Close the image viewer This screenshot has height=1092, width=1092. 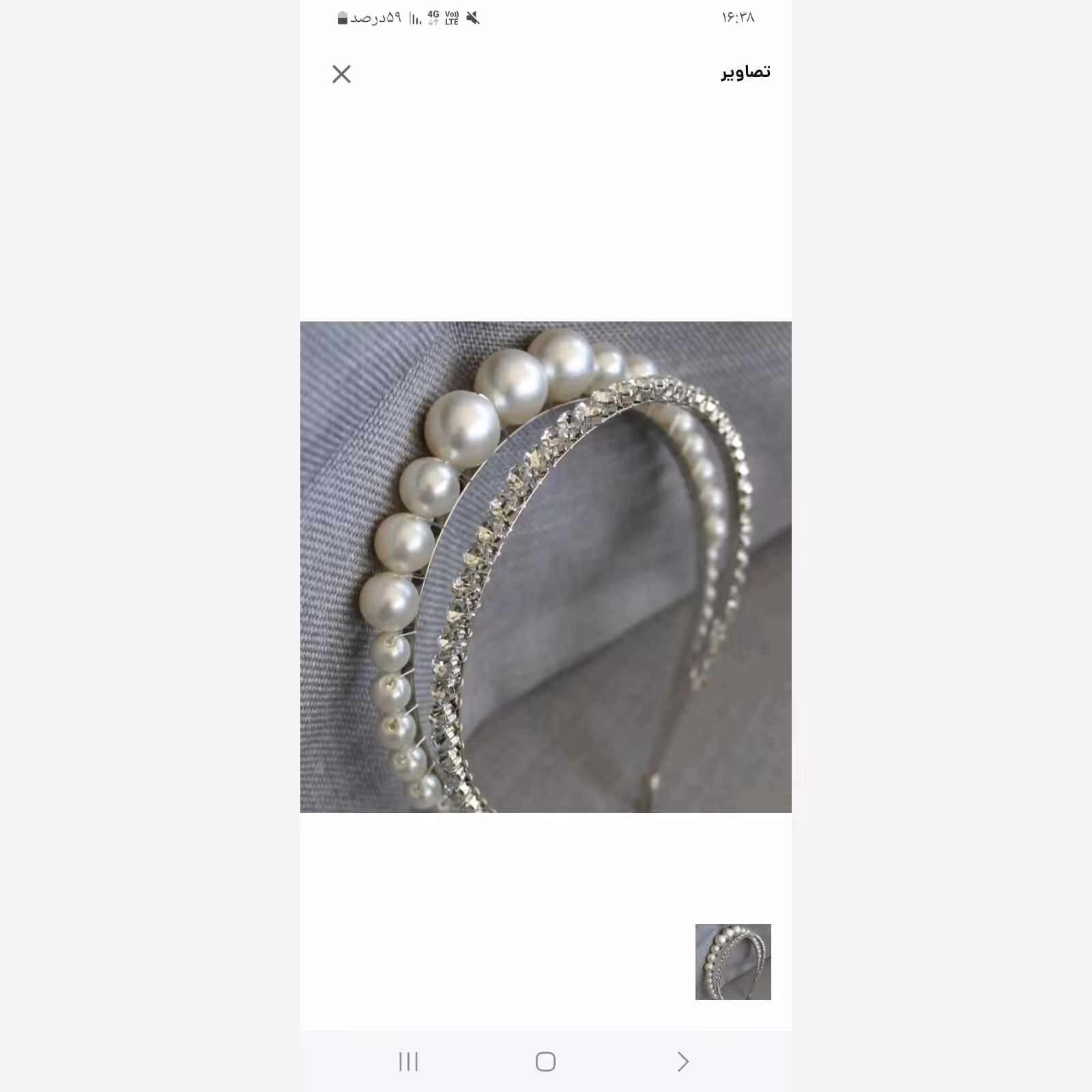point(341,74)
